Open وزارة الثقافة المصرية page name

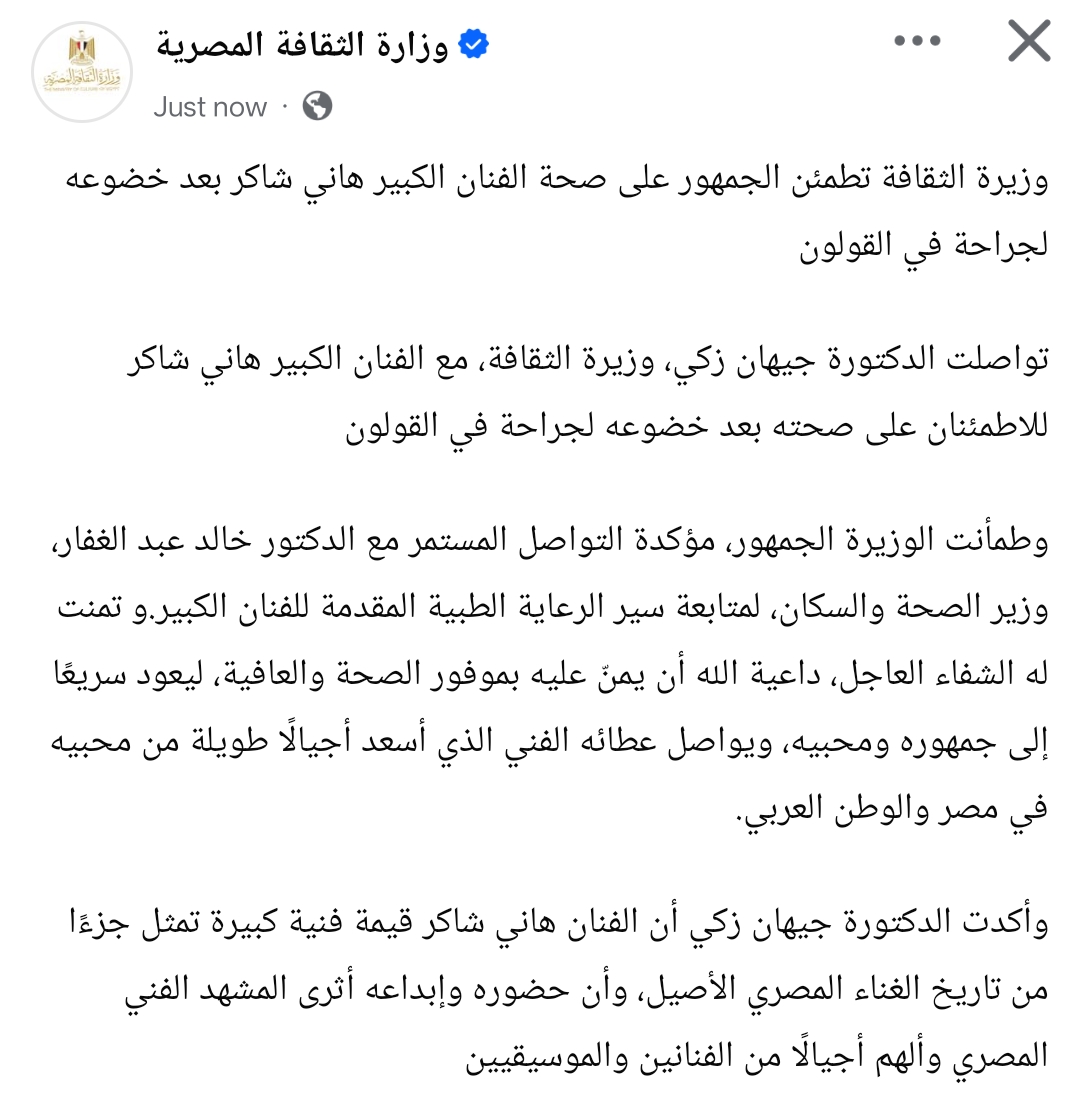(302, 45)
